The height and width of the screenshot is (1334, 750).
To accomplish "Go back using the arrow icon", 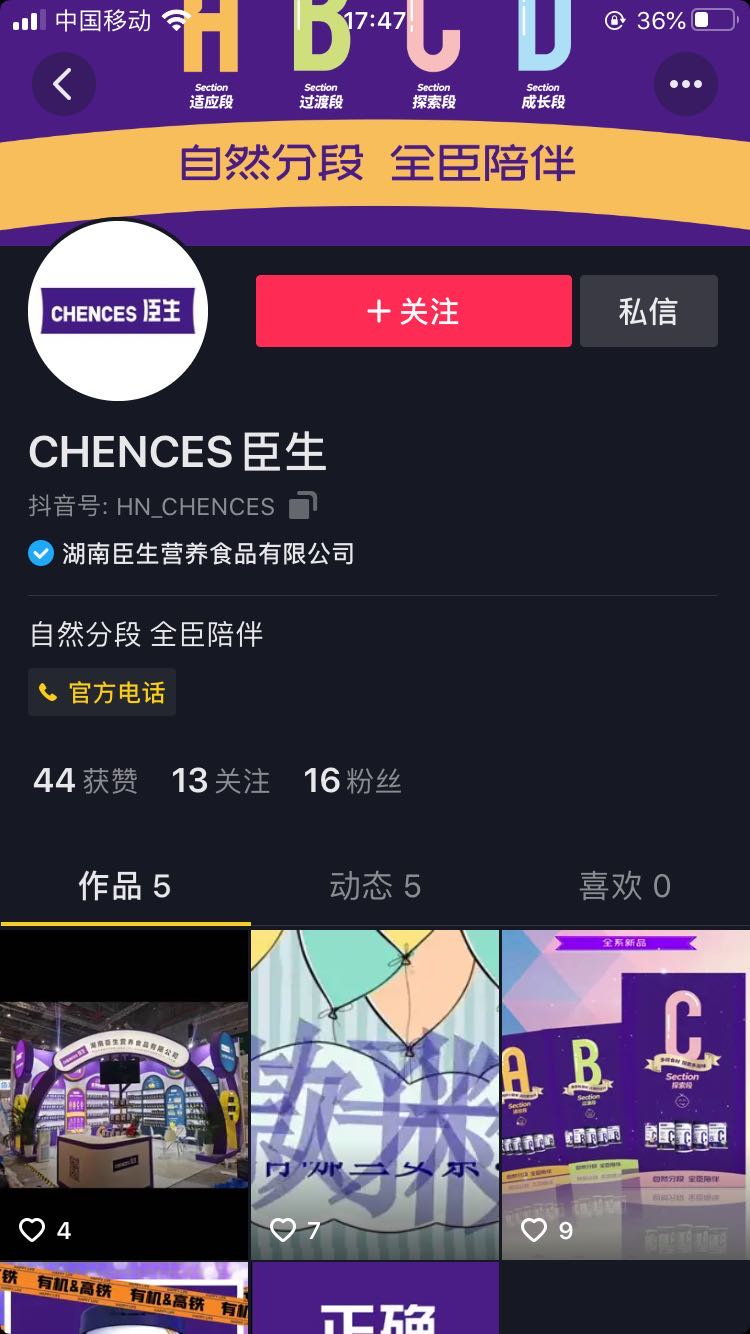I will [63, 85].
